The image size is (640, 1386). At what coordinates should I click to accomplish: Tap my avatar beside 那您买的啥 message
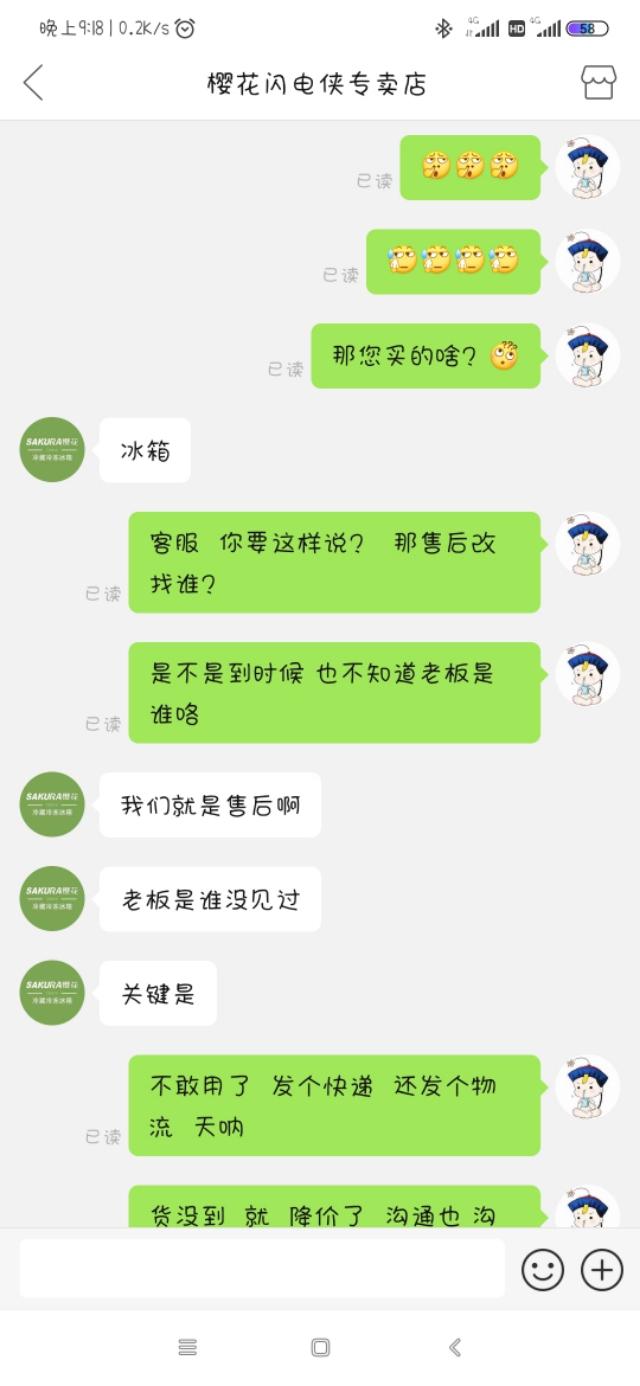pyautogui.click(x=587, y=356)
